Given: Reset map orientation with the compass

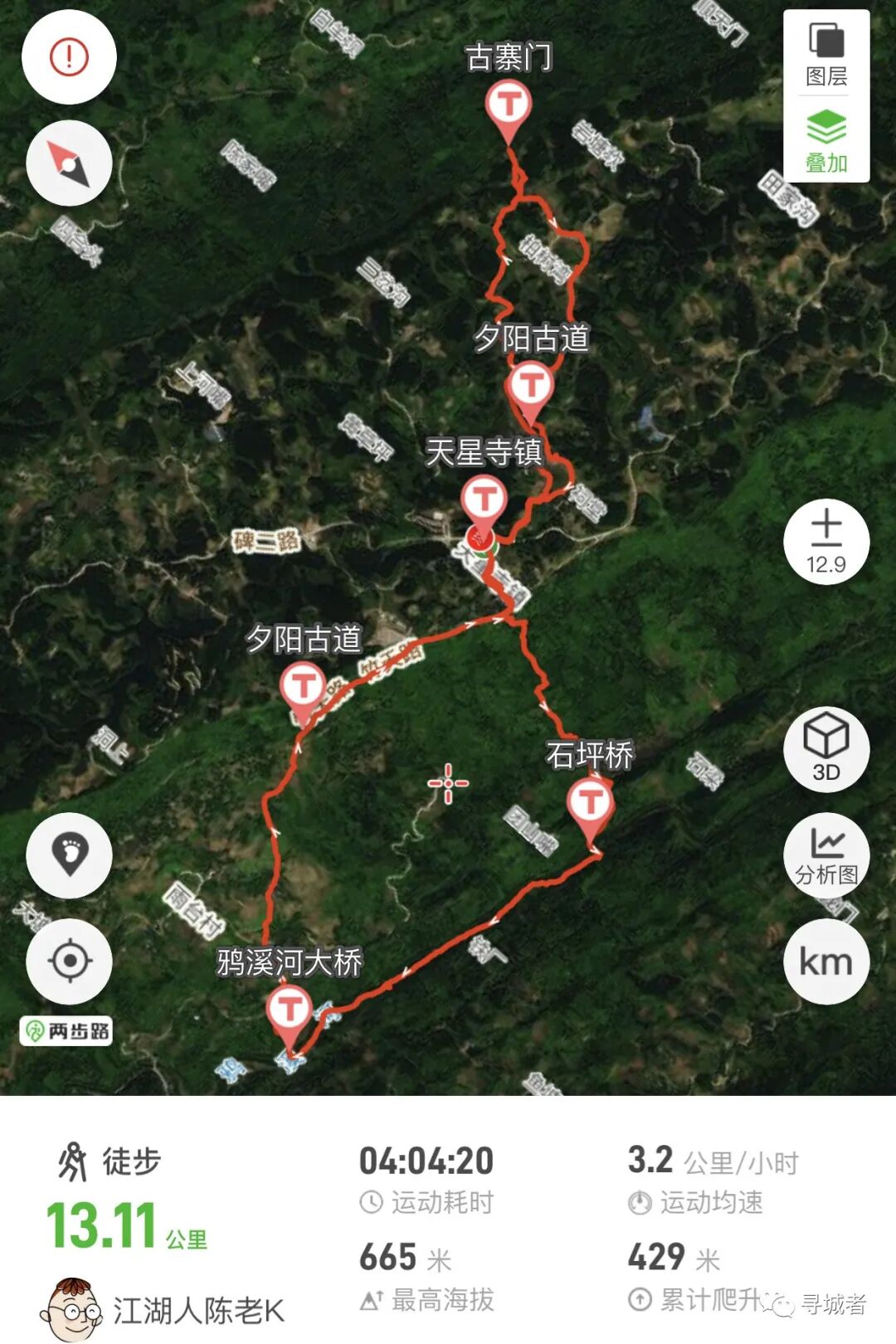Looking at the screenshot, I should pyautogui.click(x=69, y=163).
